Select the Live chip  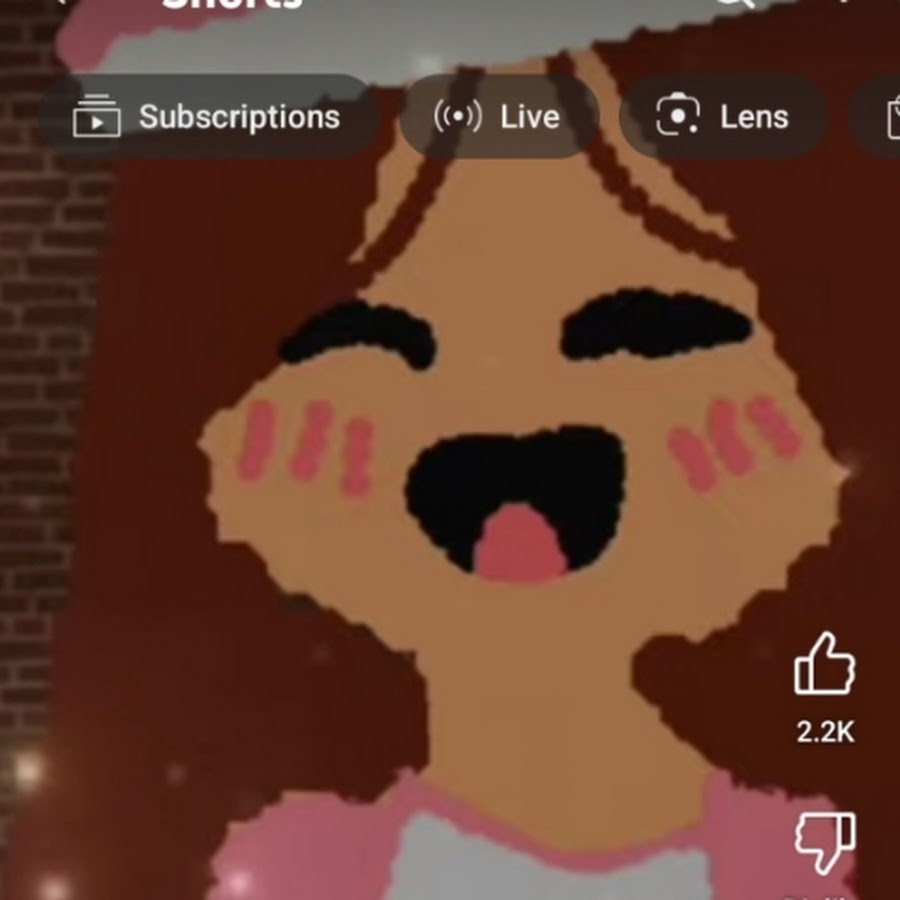[498, 117]
